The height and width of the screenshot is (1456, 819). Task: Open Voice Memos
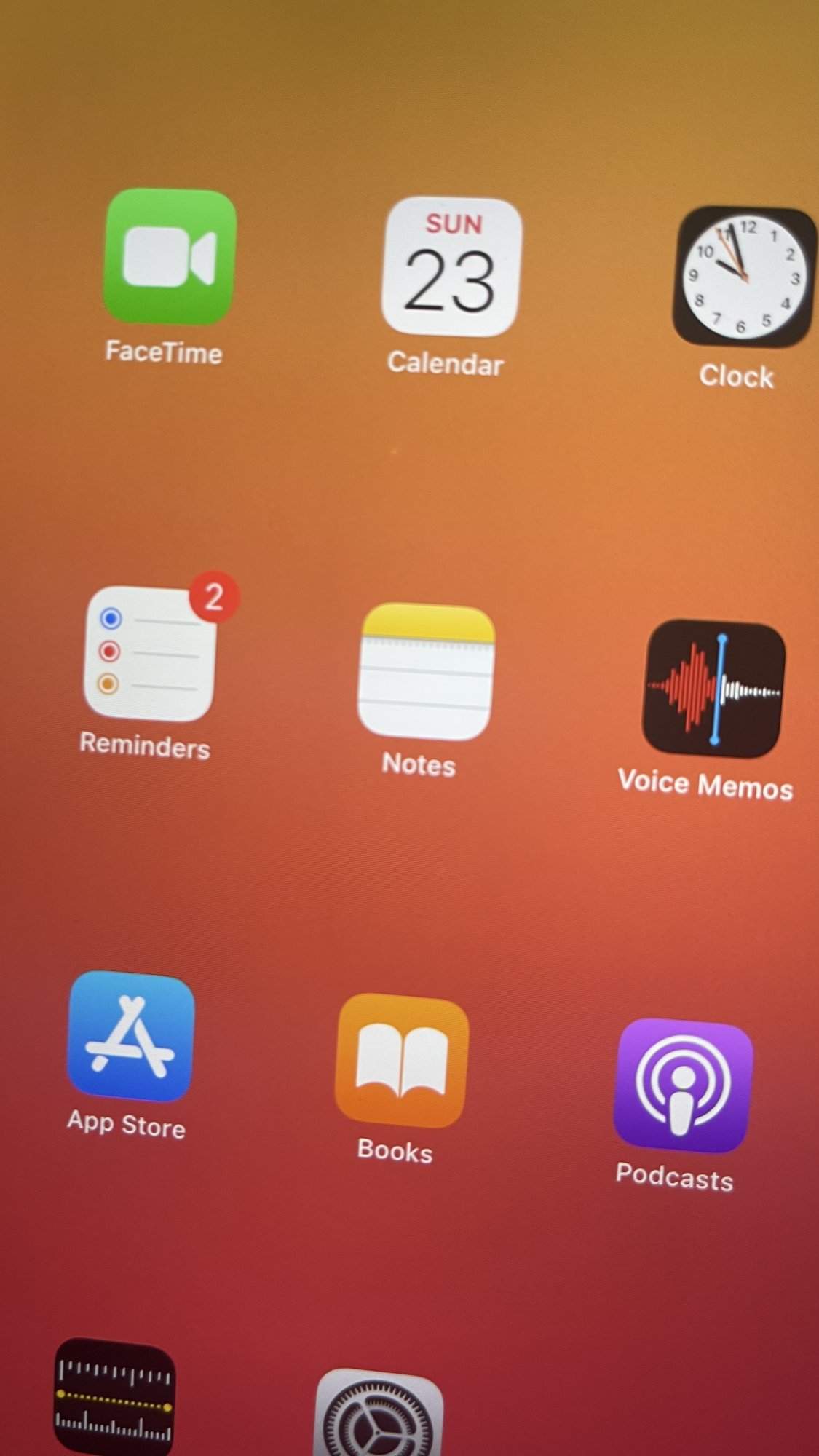pos(713,689)
